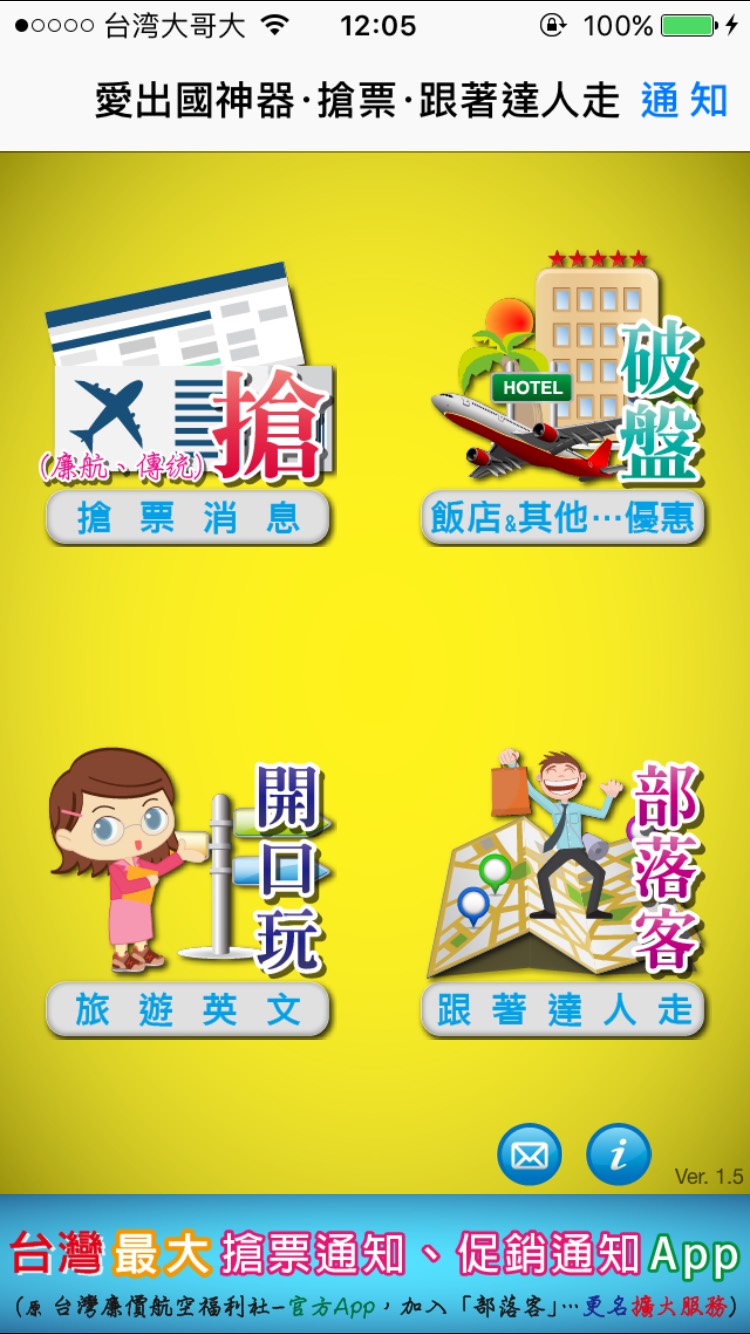Open 跟著達人走 bloggers section
Viewport: 750px width, 1334px height.
click(x=563, y=1009)
